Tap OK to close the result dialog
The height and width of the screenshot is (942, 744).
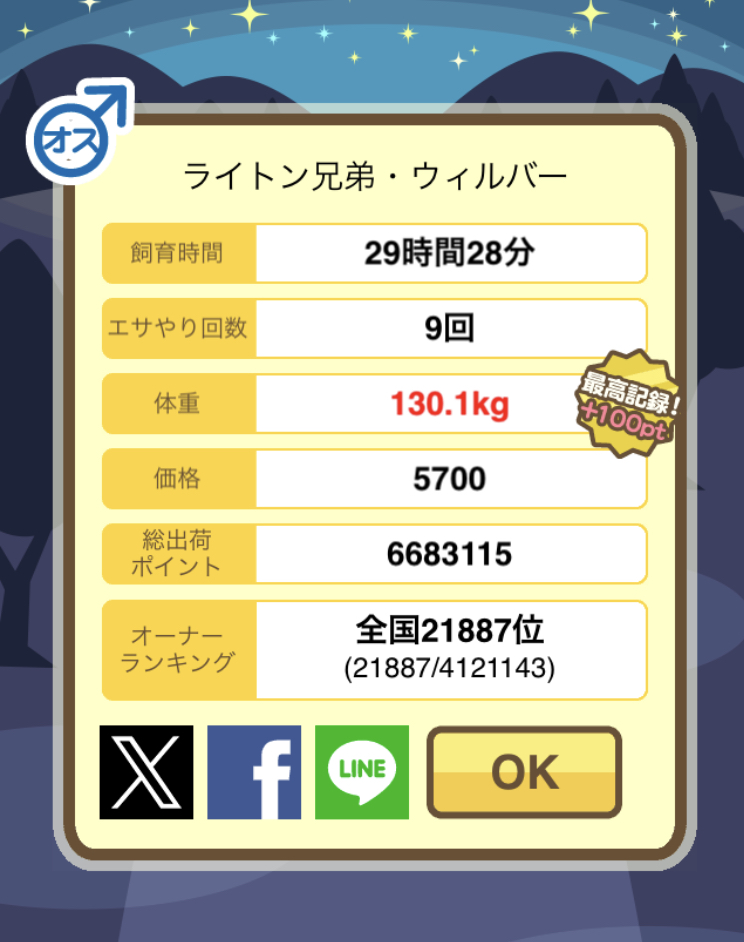[524, 772]
